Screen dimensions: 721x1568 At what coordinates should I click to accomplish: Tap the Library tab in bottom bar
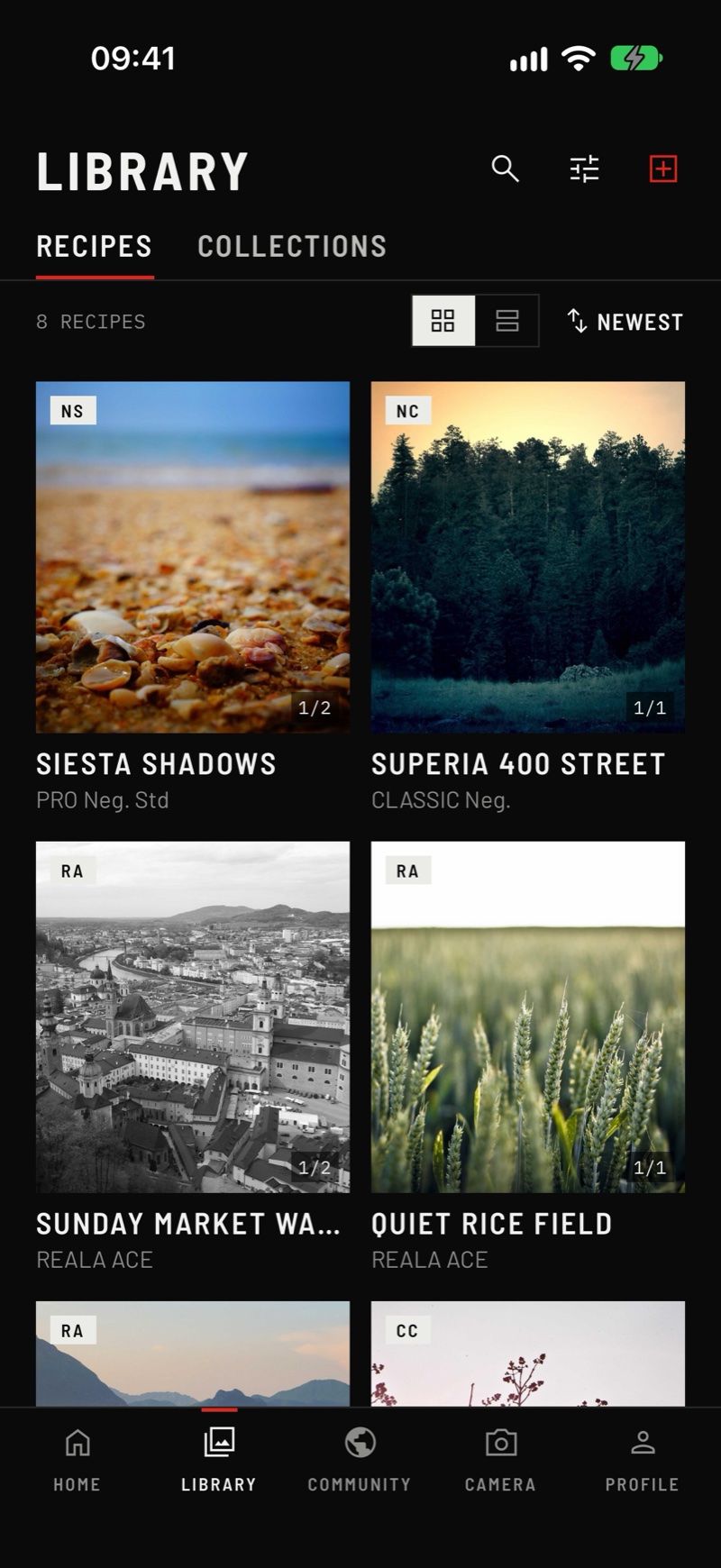tap(219, 1460)
